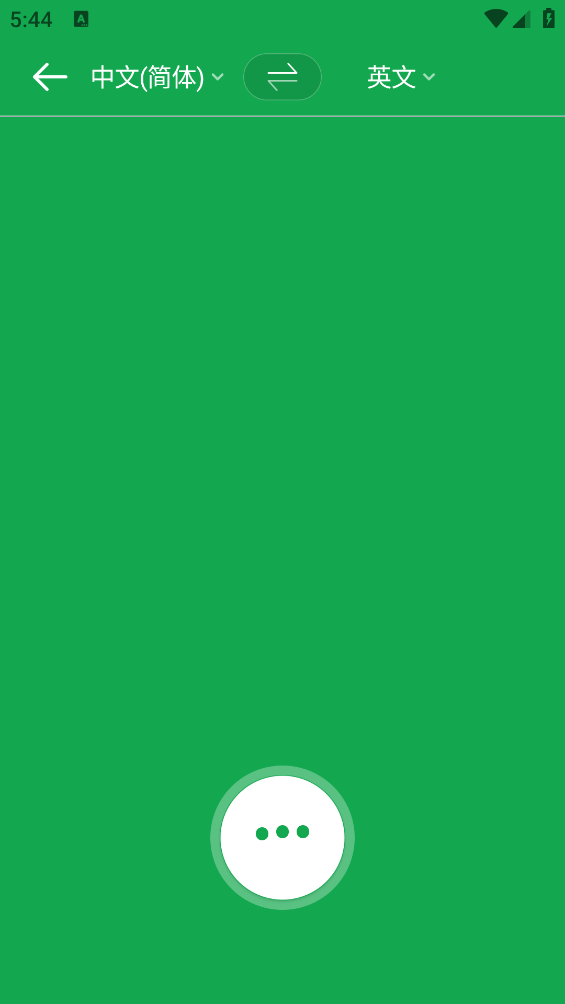Swap the source and target languages

pos(282,77)
